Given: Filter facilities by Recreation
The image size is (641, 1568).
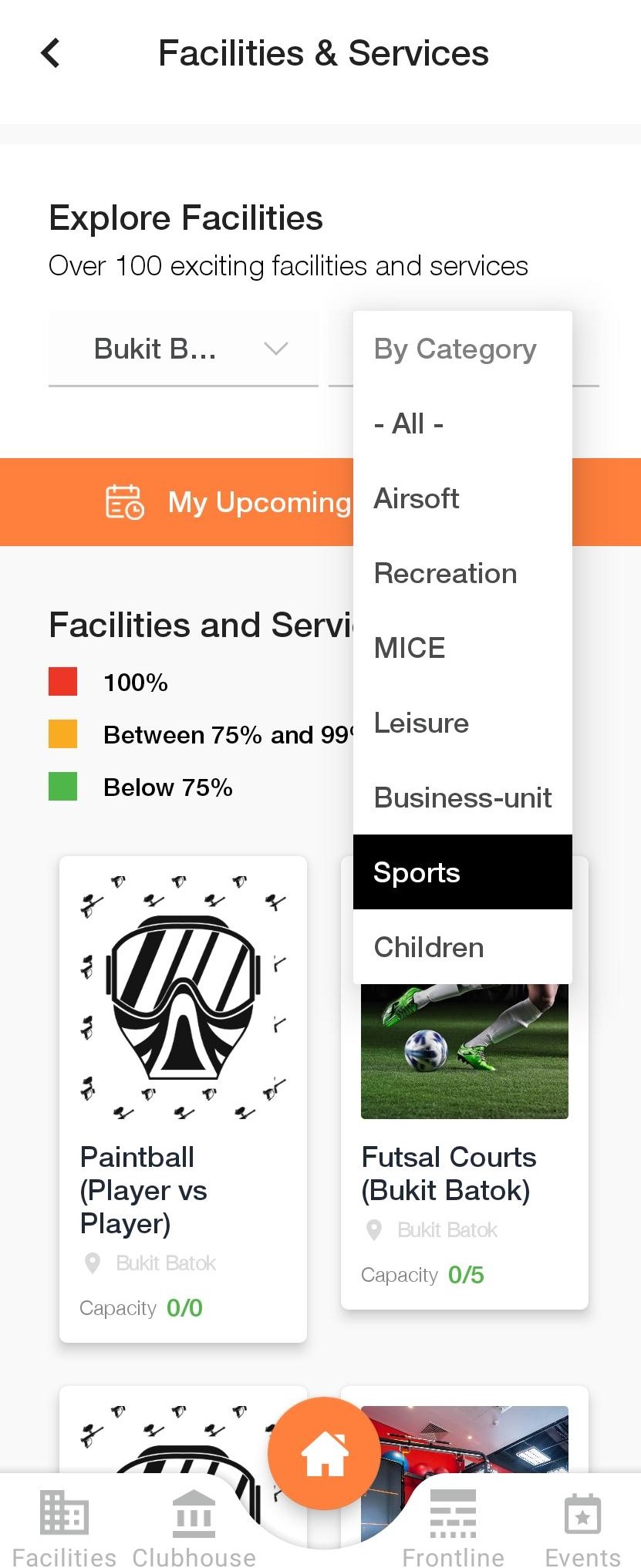Looking at the screenshot, I should point(445,573).
